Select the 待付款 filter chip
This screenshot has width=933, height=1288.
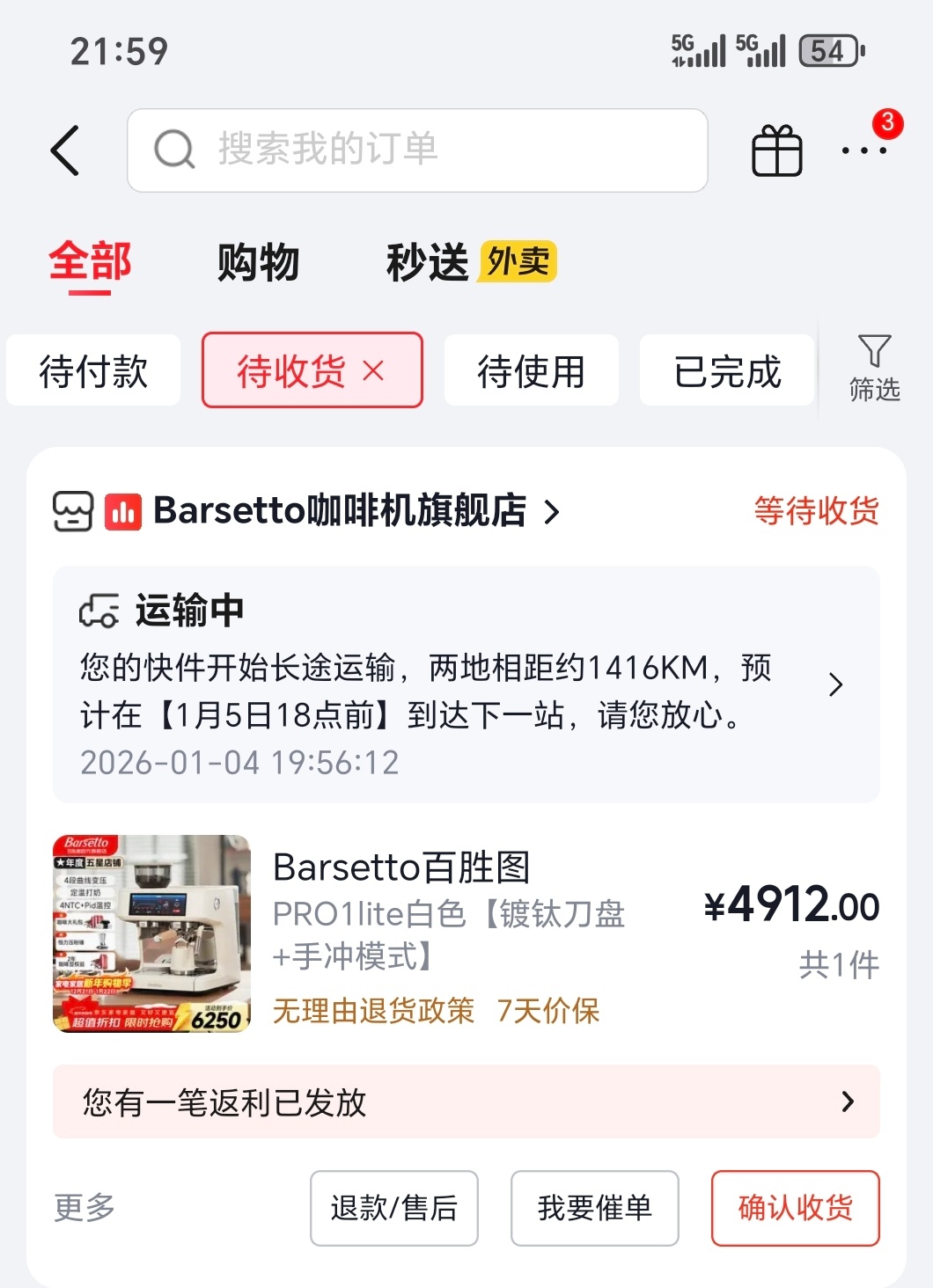(95, 370)
